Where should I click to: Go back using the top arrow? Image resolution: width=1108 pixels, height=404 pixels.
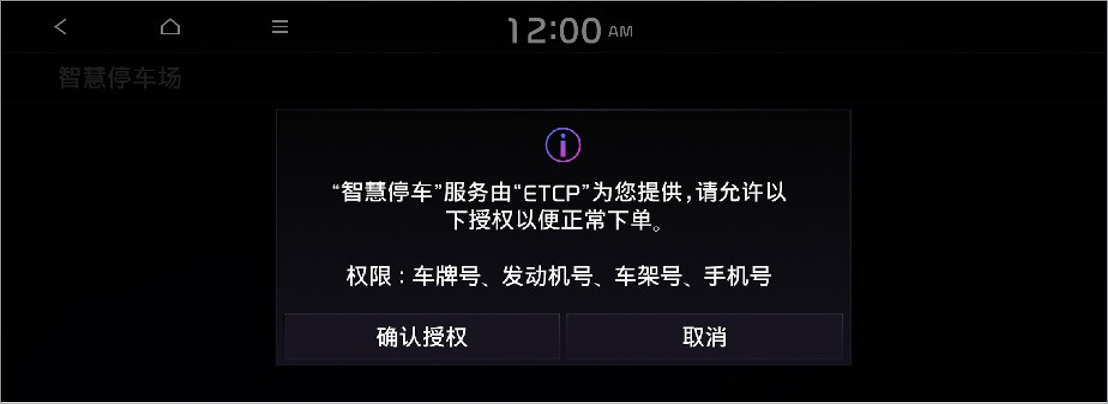click(x=61, y=27)
